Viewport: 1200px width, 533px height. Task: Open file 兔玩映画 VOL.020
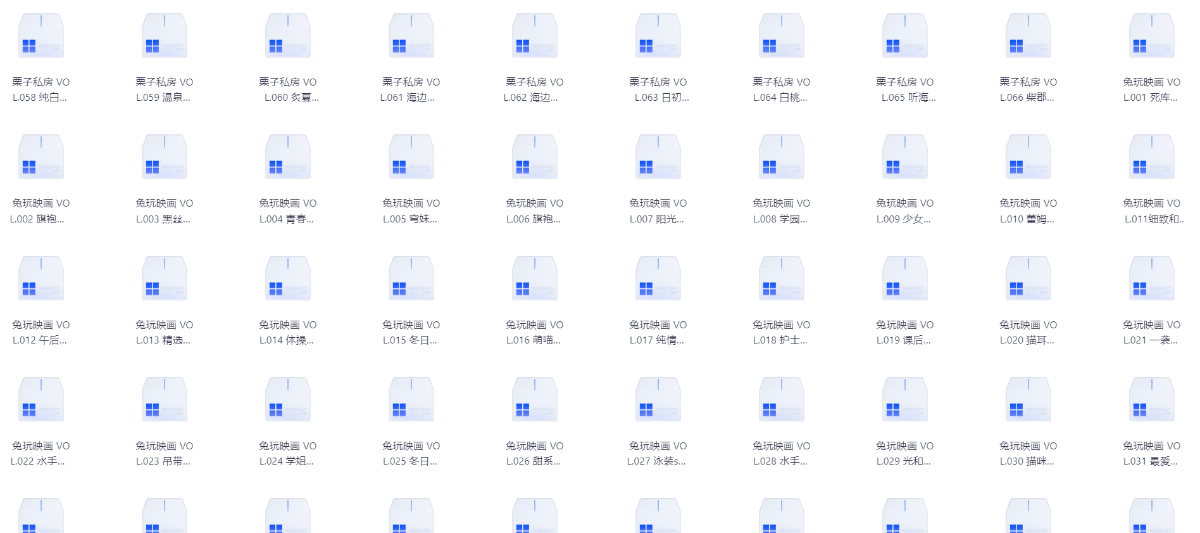coord(1028,279)
